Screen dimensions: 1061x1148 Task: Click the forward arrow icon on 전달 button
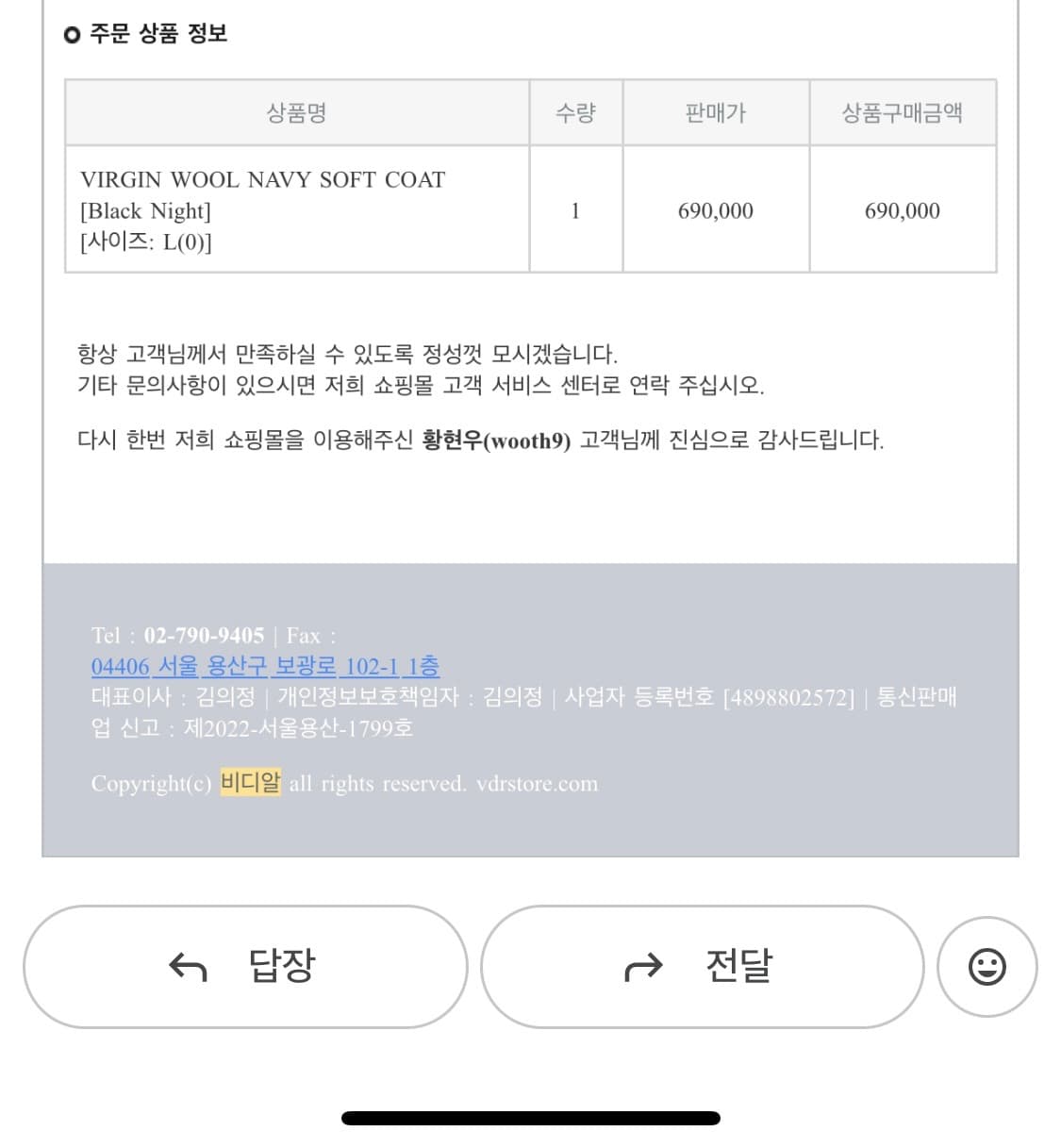click(x=644, y=966)
